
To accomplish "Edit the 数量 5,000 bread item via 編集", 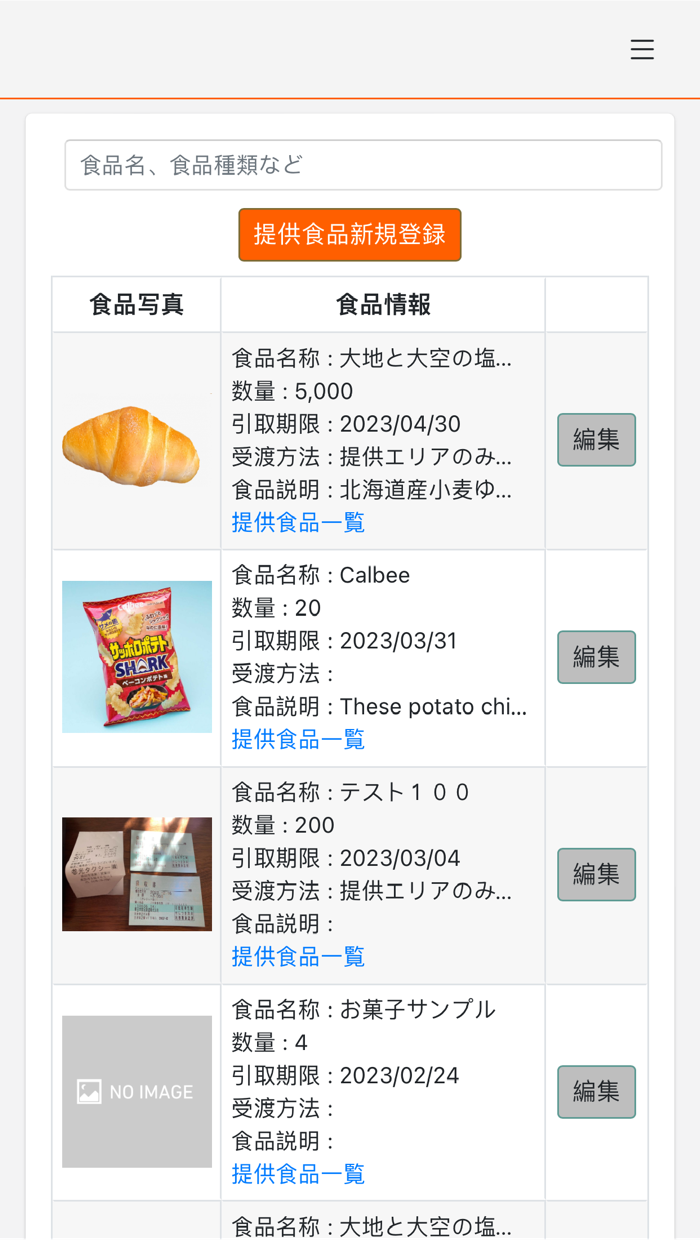I will point(596,440).
